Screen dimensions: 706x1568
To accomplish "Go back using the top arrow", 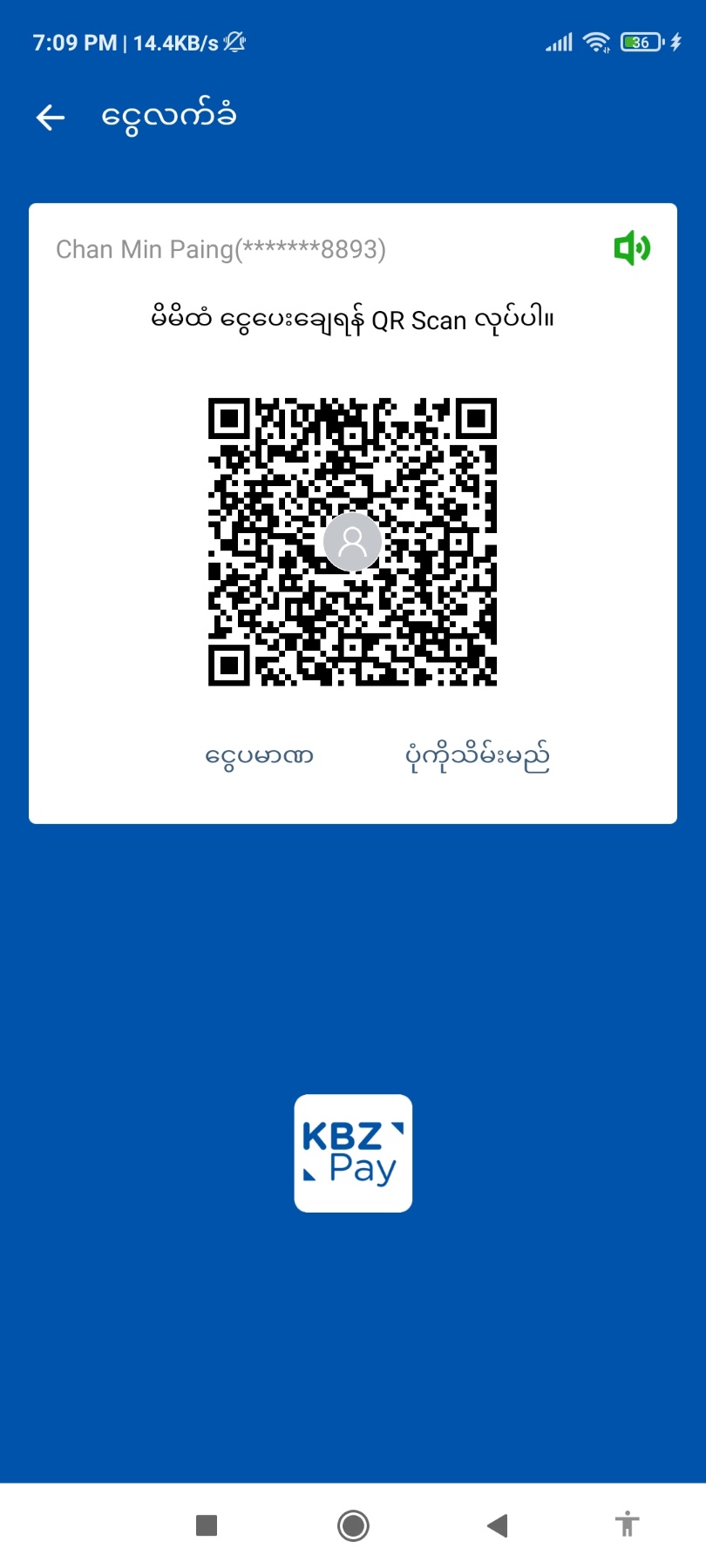I will (51, 118).
